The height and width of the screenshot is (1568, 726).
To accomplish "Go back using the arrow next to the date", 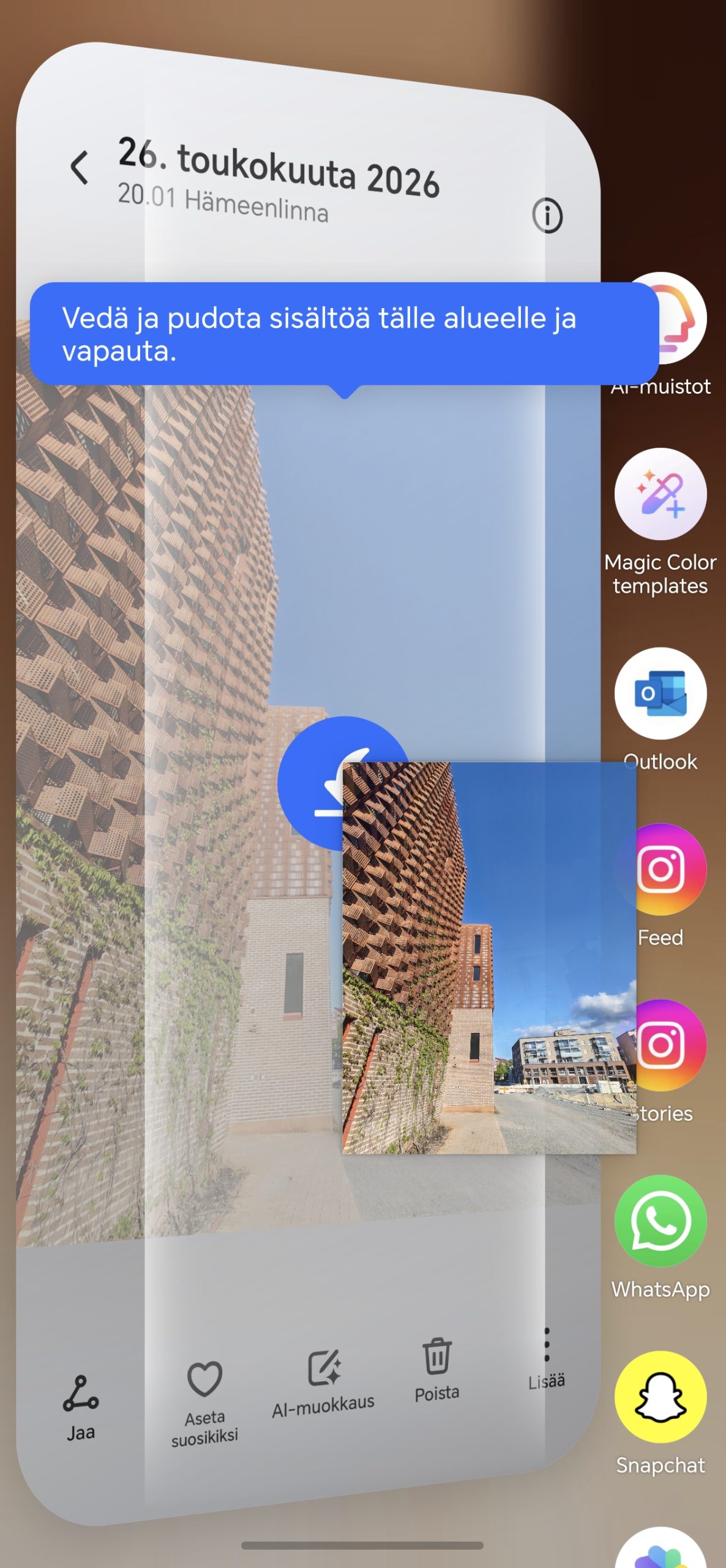I will coord(80,167).
